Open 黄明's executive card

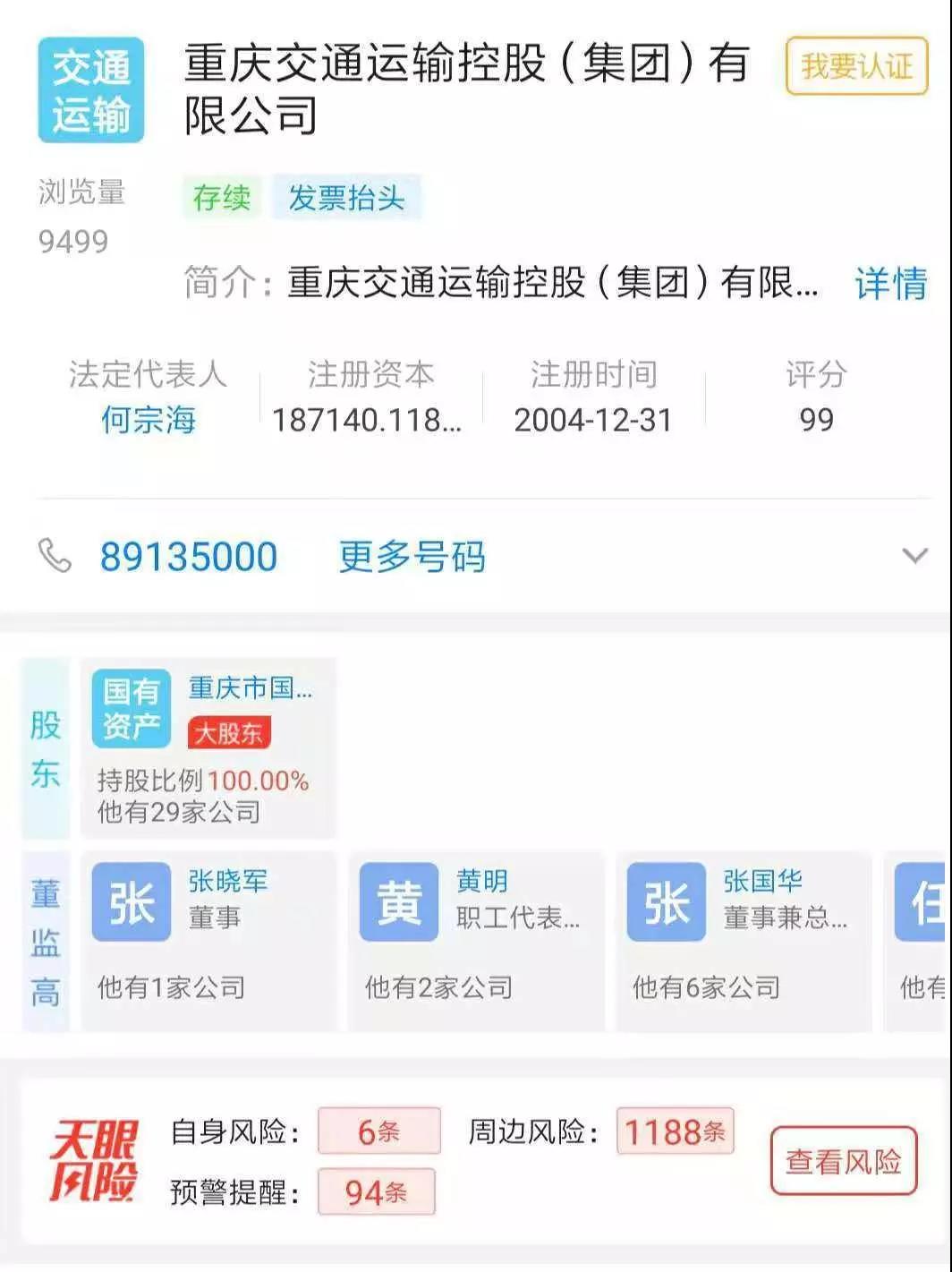pos(475,940)
